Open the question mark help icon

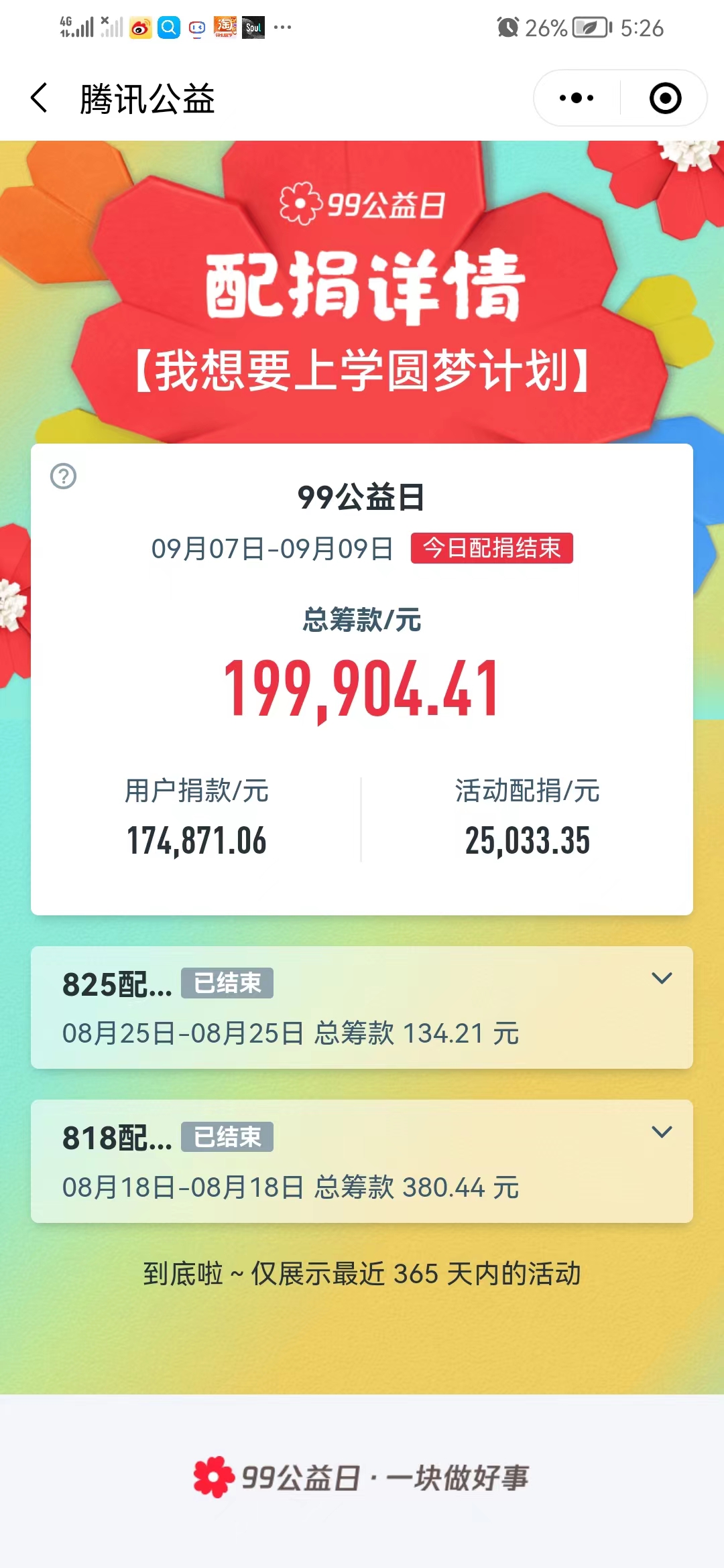64,476
